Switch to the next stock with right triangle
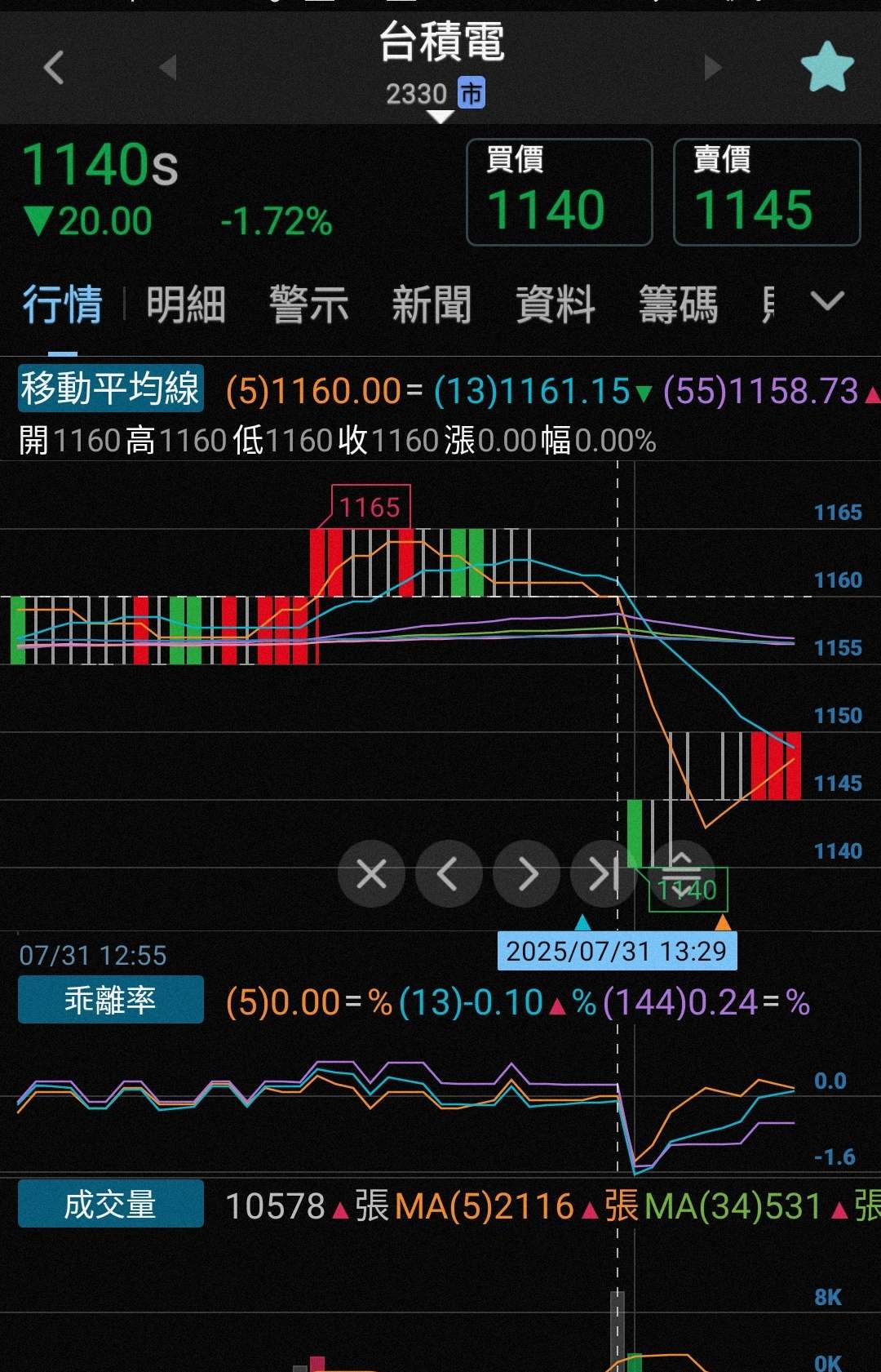The width and height of the screenshot is (881, 1372). tap(713, 68)
